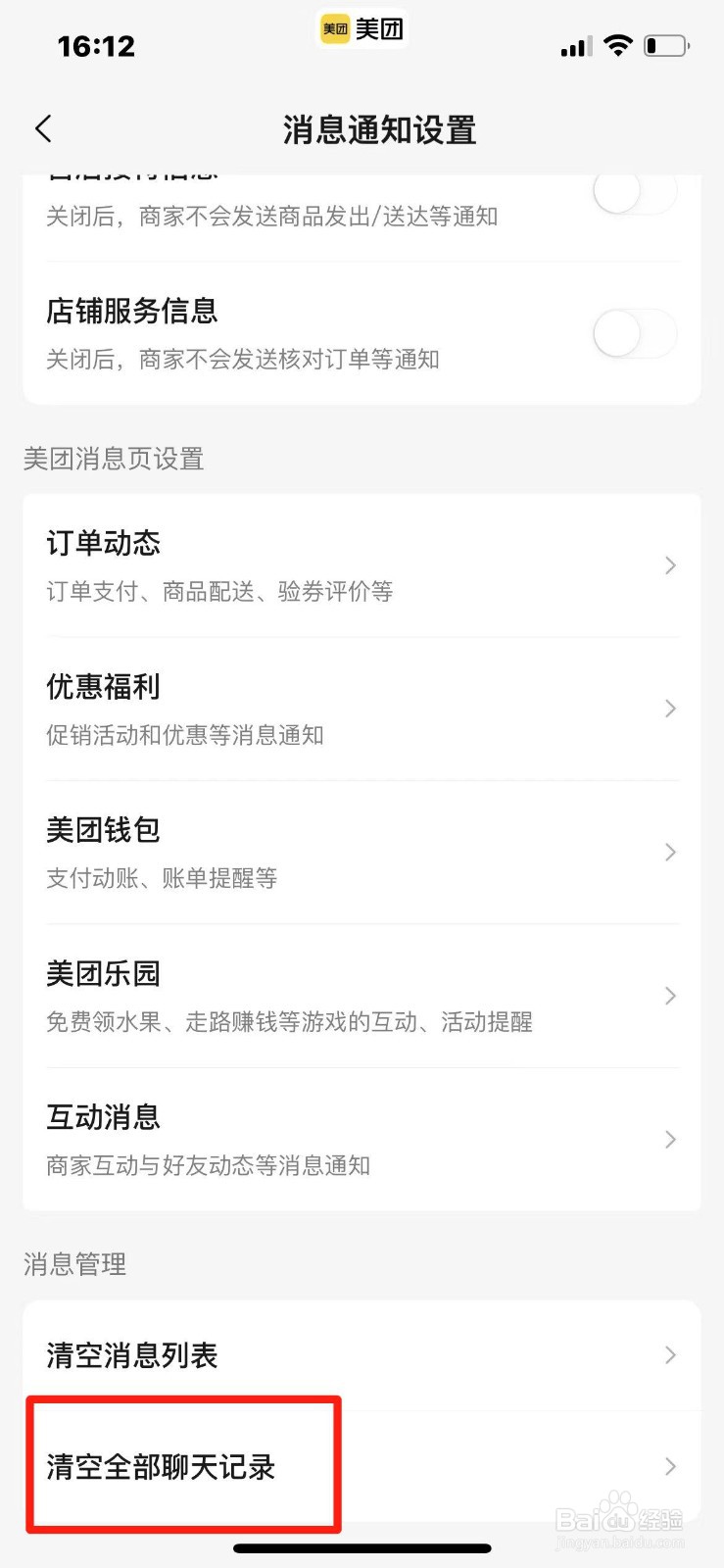The height and width of the screenshot is (1568, 724).
Task: Tap the cellular signal bars icon
Action: click(x=575, y=47)
